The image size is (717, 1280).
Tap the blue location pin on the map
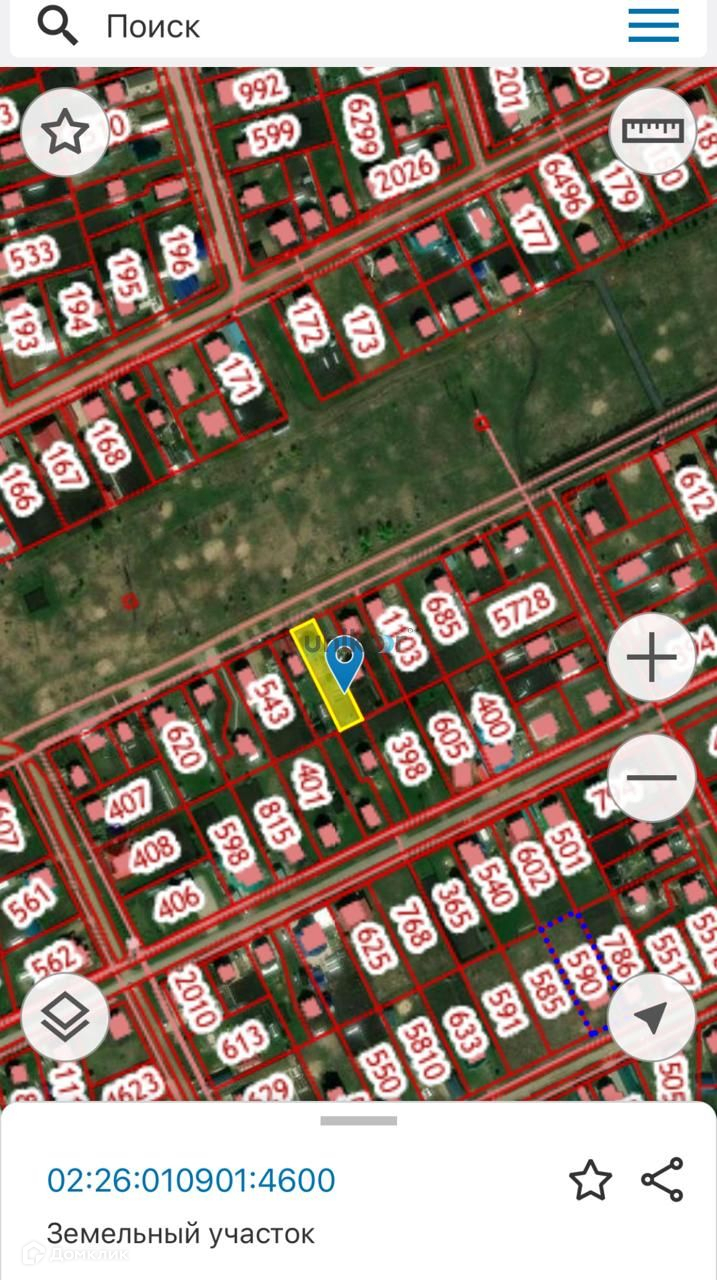[x=345, y=665]
